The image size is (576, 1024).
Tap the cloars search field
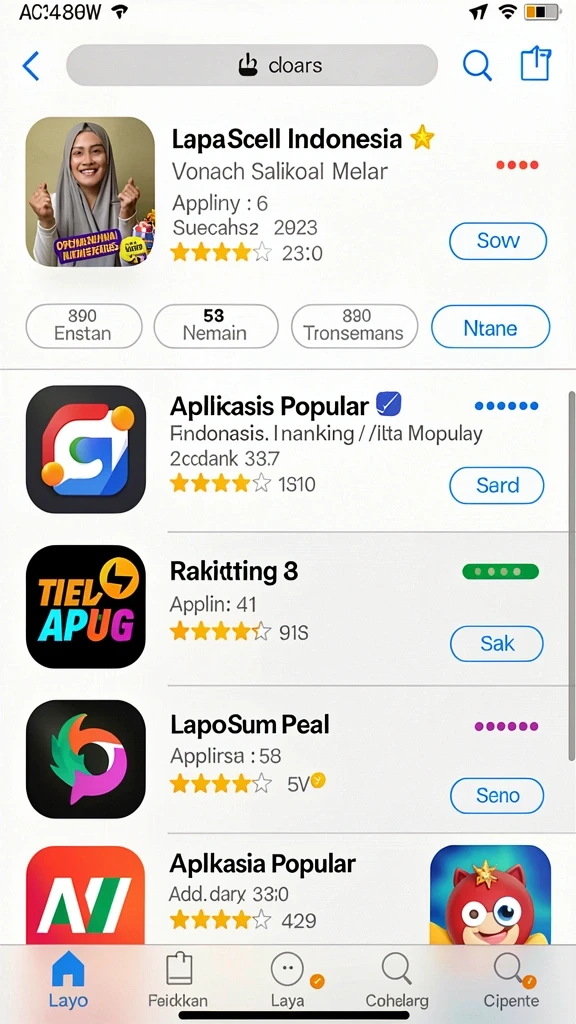point(252,65)
